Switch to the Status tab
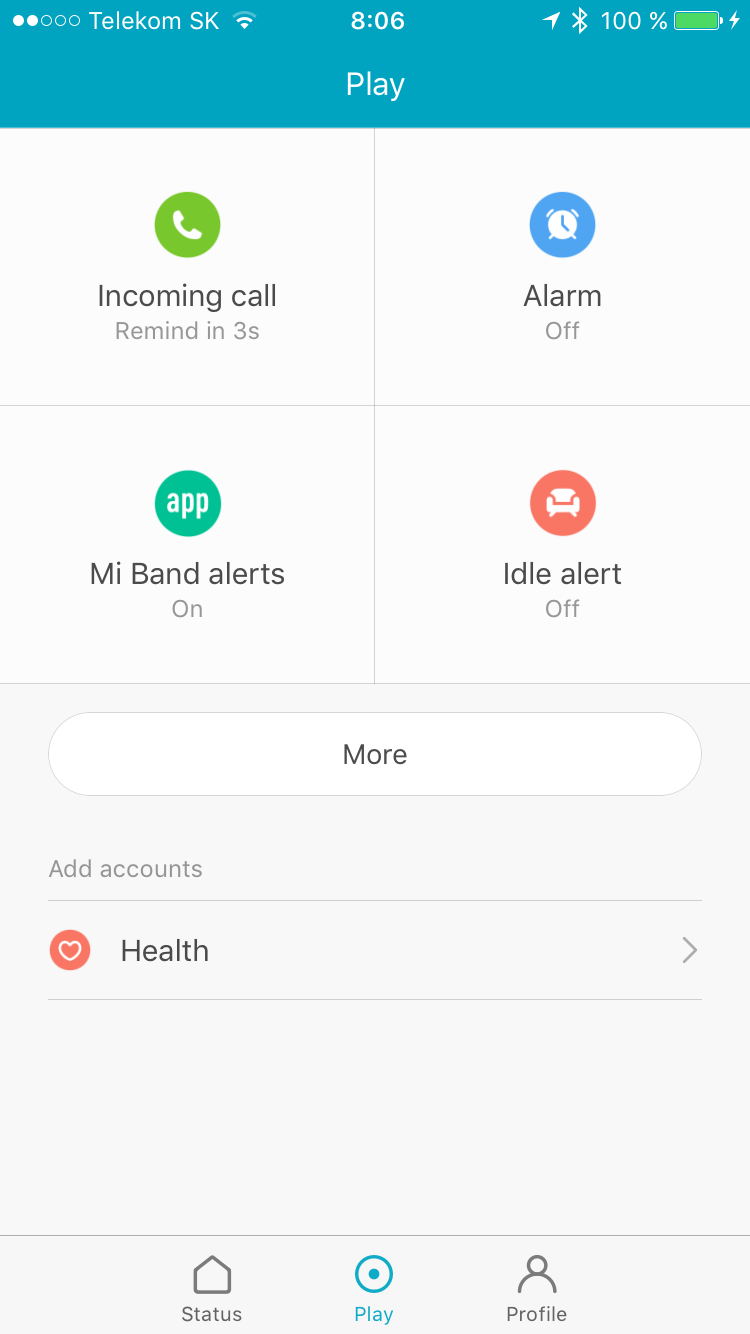Screen dimensions: 750x1334 211,1285
